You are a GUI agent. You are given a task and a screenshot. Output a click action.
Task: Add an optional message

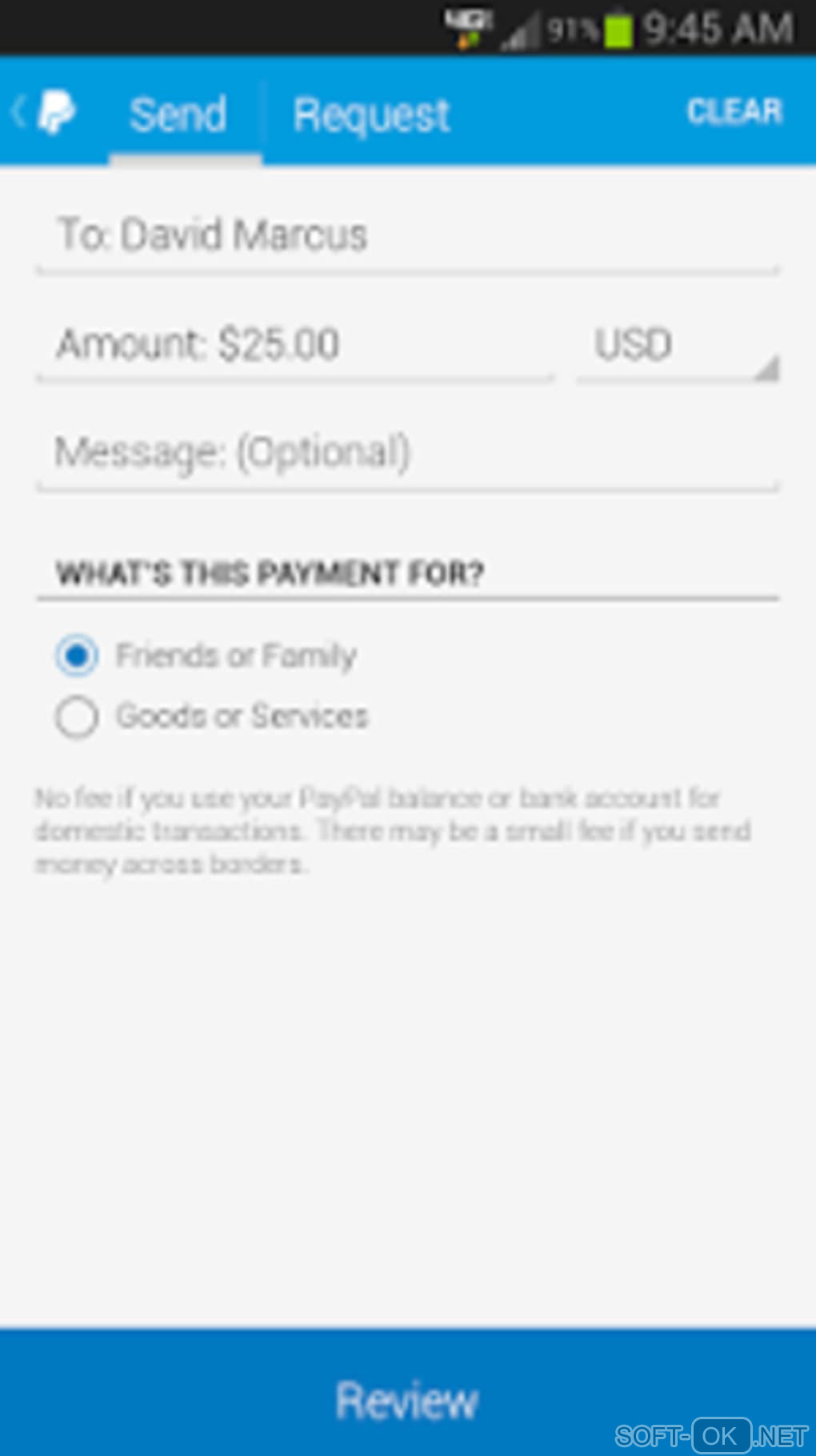[406, 452]
